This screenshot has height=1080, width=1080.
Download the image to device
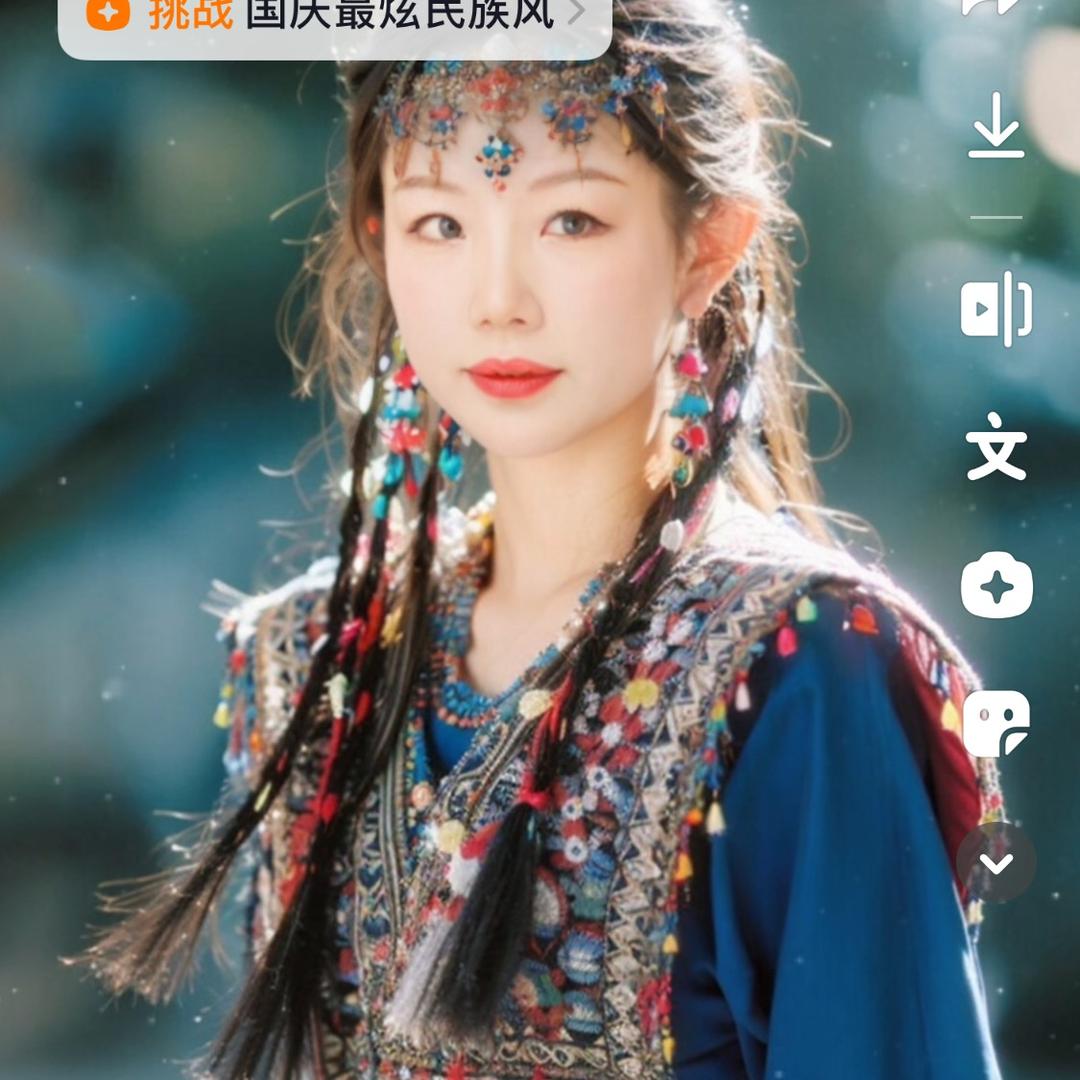[996, 126]
